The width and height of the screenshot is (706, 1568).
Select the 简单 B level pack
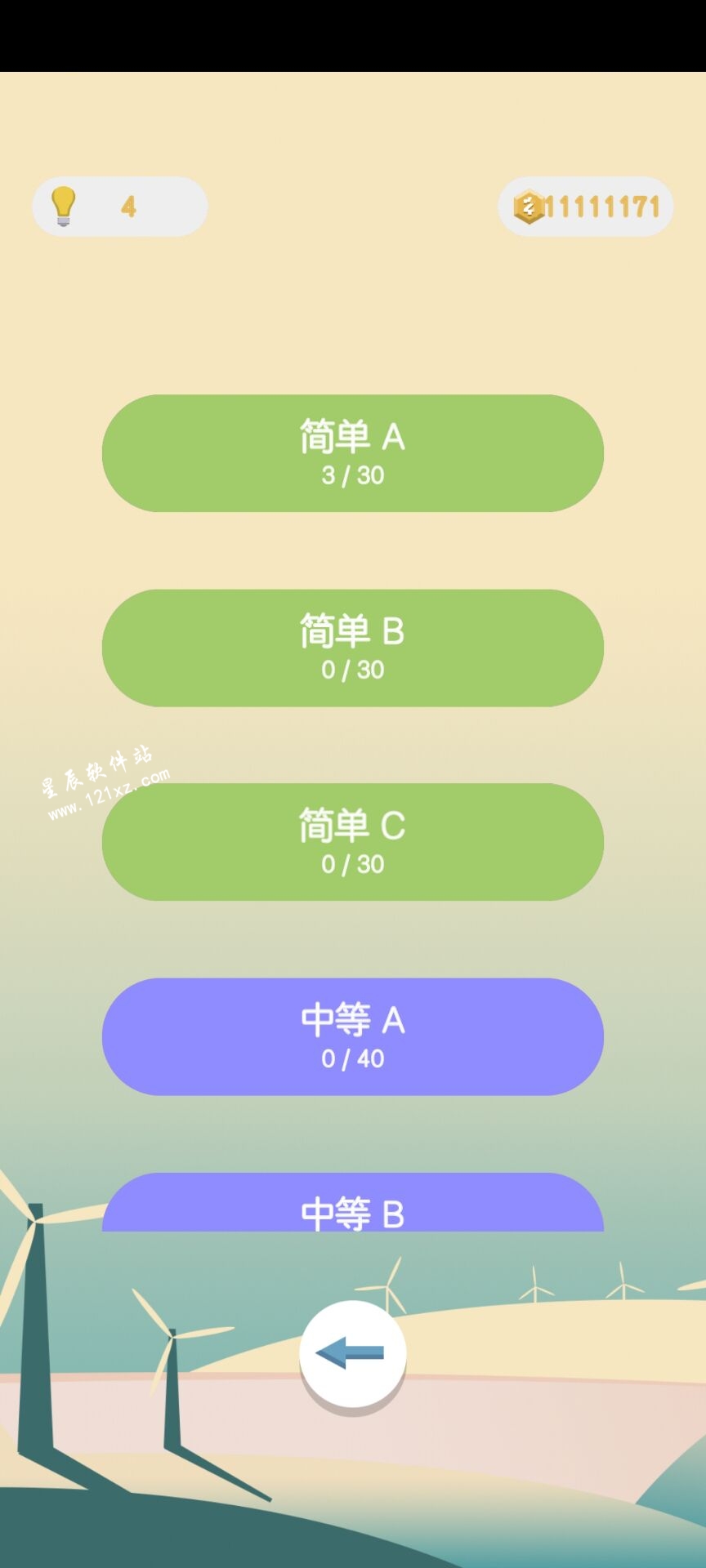click(x=353, y=648)
